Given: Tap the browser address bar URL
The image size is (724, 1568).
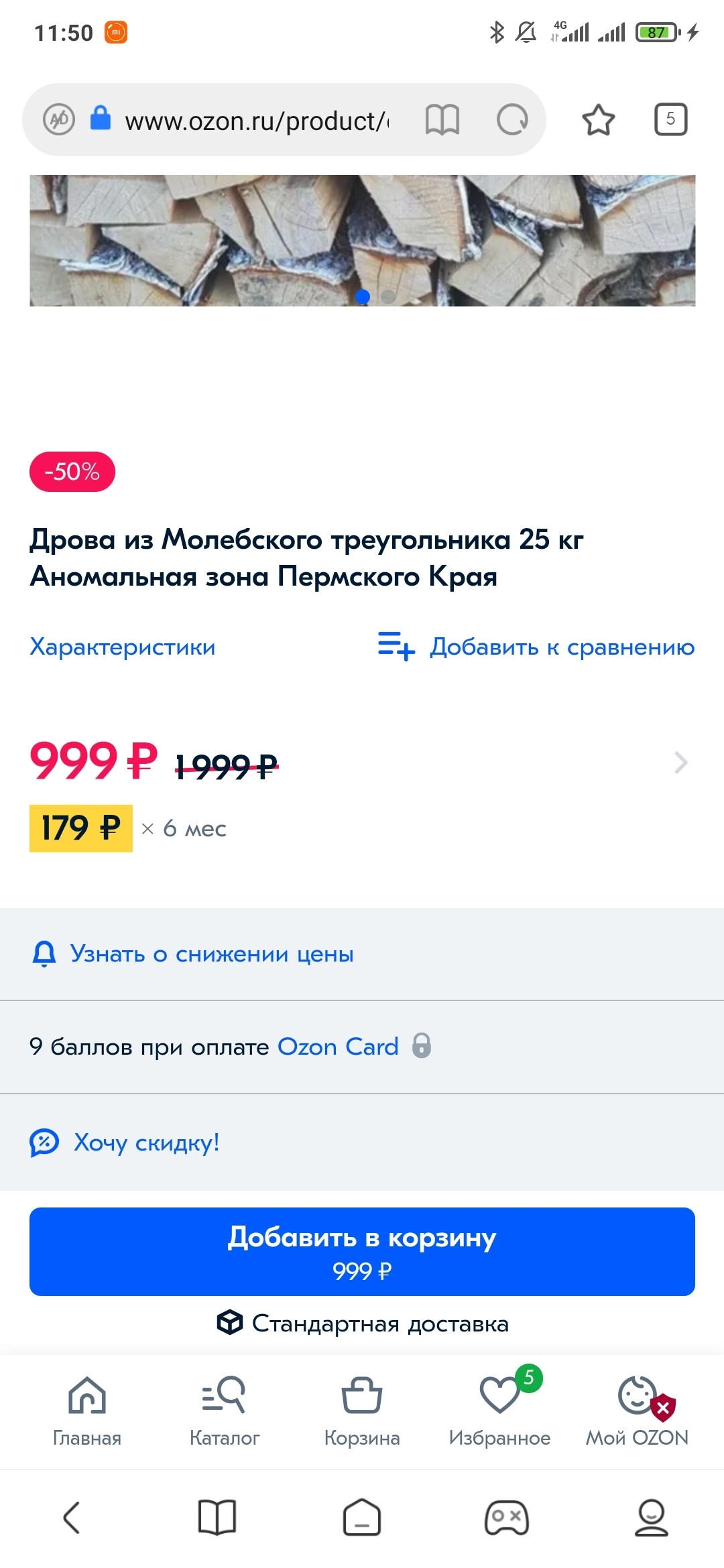Looking at the screenshot, I should coord(255,121).
